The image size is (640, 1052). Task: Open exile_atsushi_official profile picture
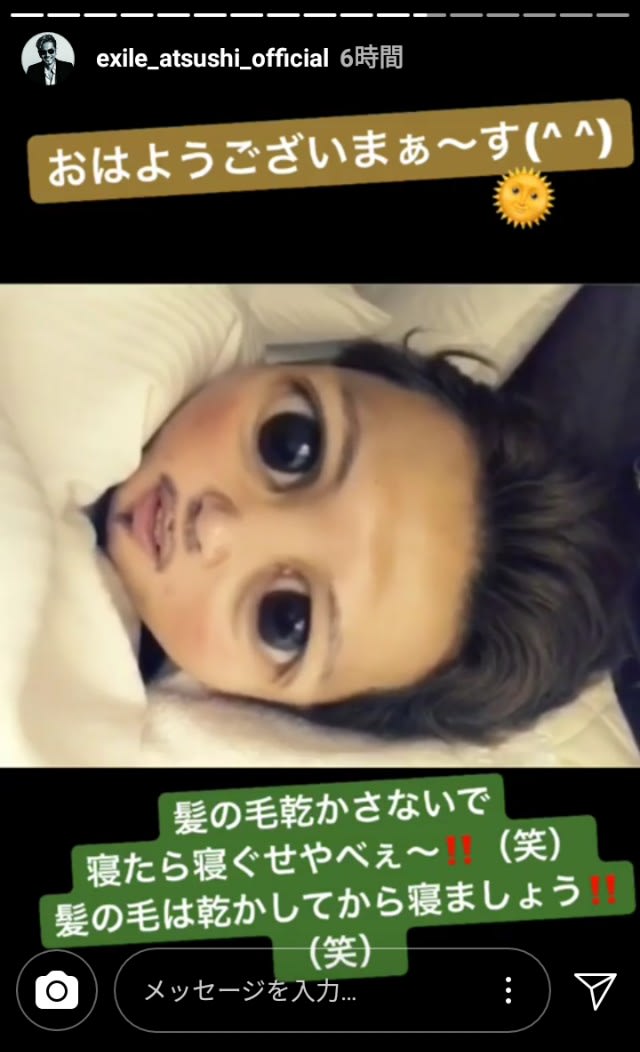point(48,58)
